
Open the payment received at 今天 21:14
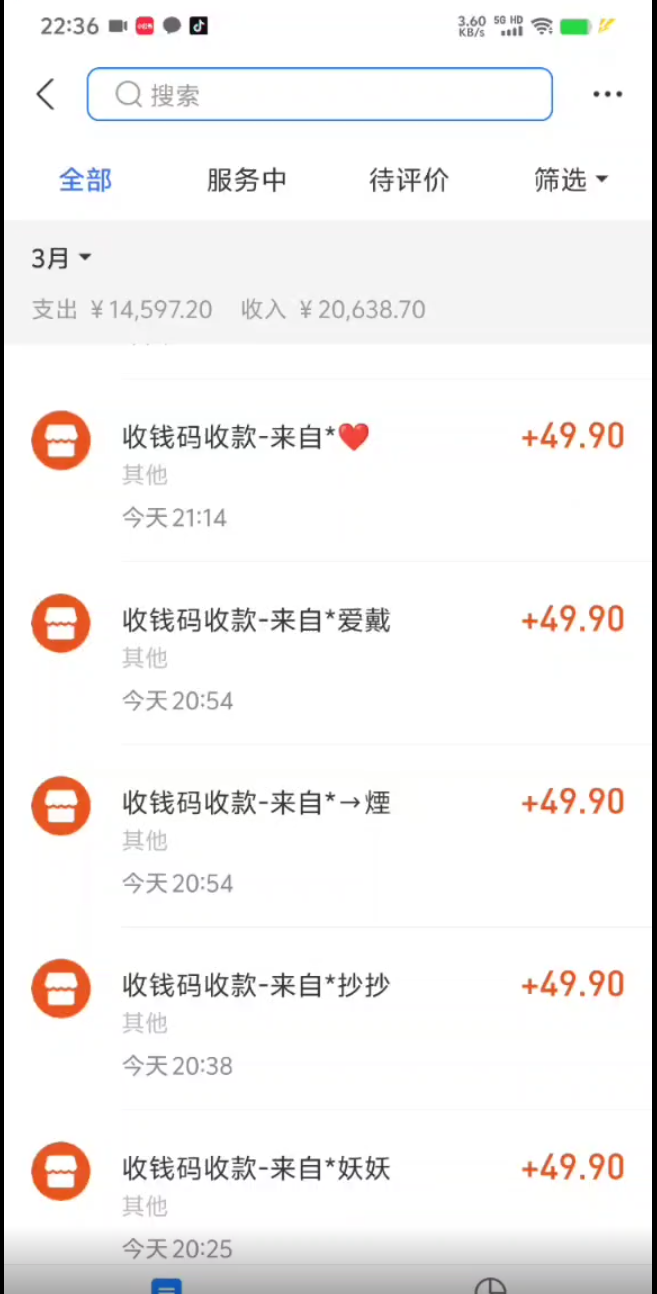tap(328, 472)
